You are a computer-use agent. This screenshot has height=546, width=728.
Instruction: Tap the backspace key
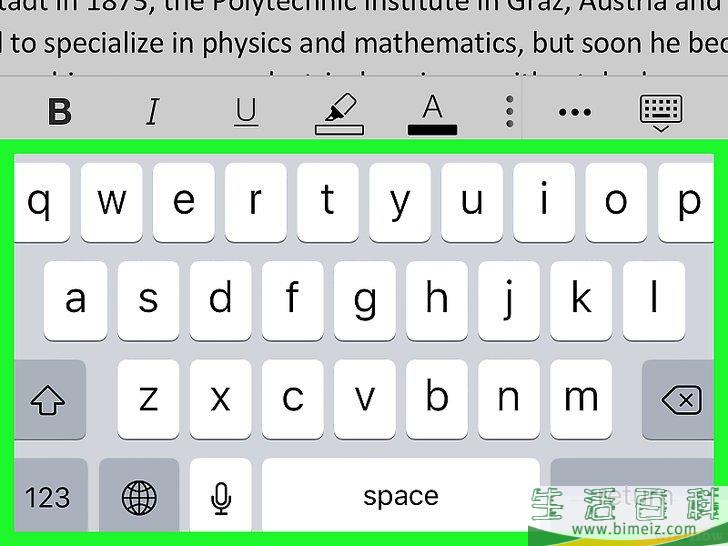click(682, 400)
